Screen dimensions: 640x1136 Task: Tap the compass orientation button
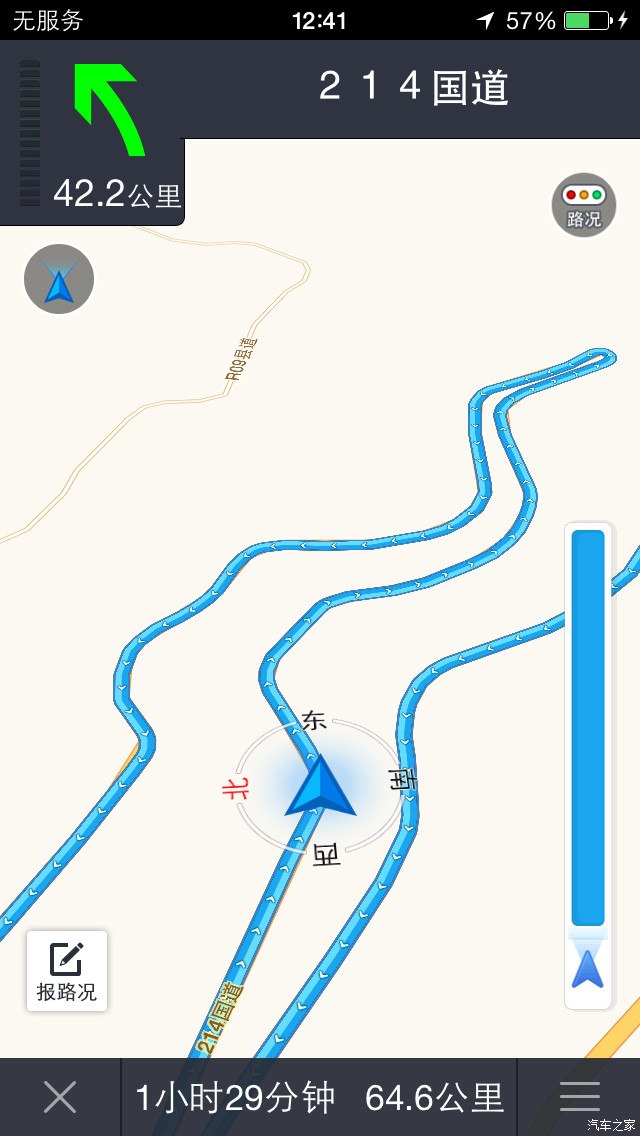[x=59, y=280]
